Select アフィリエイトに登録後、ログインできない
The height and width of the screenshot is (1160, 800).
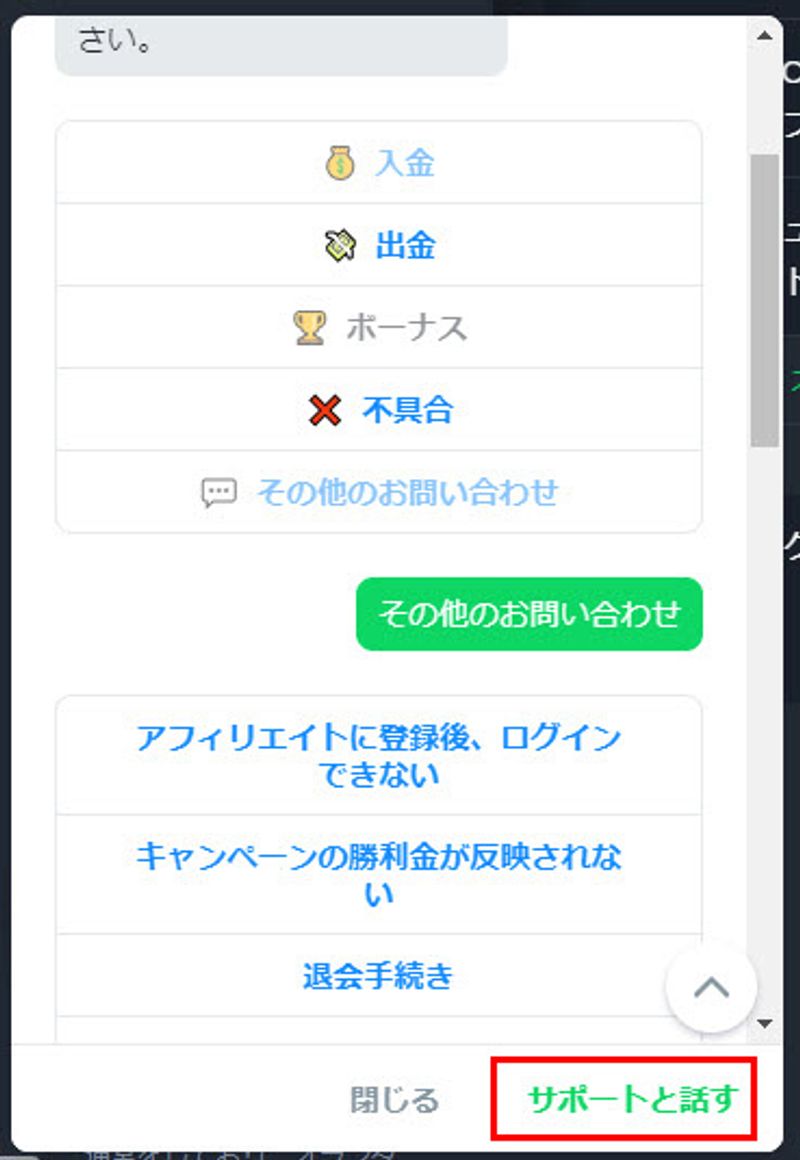coord(378,756)
